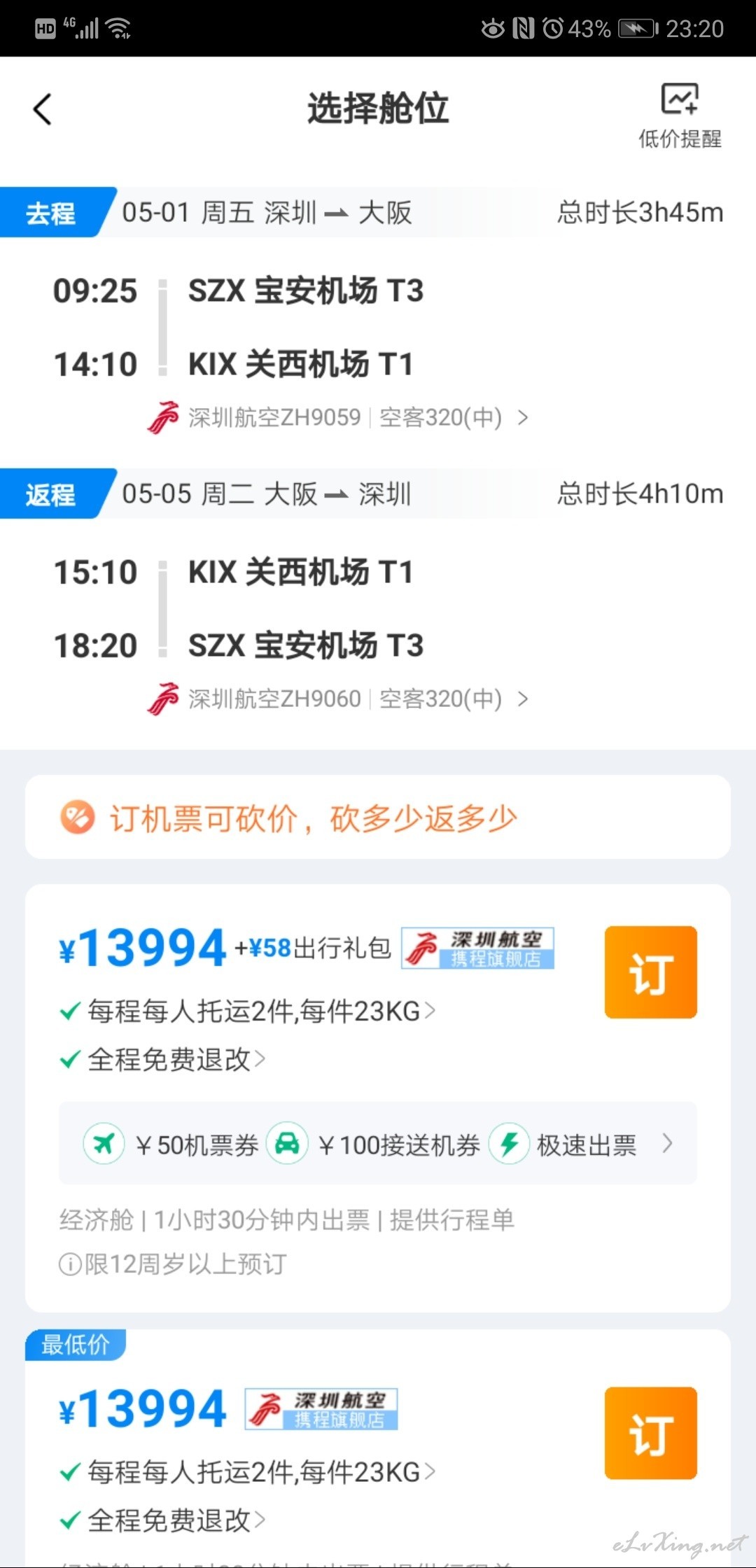This screenshot has height=1568, width=756.
Task: Book the fare with ¥58出行礼包
Action: click(651, 972)
